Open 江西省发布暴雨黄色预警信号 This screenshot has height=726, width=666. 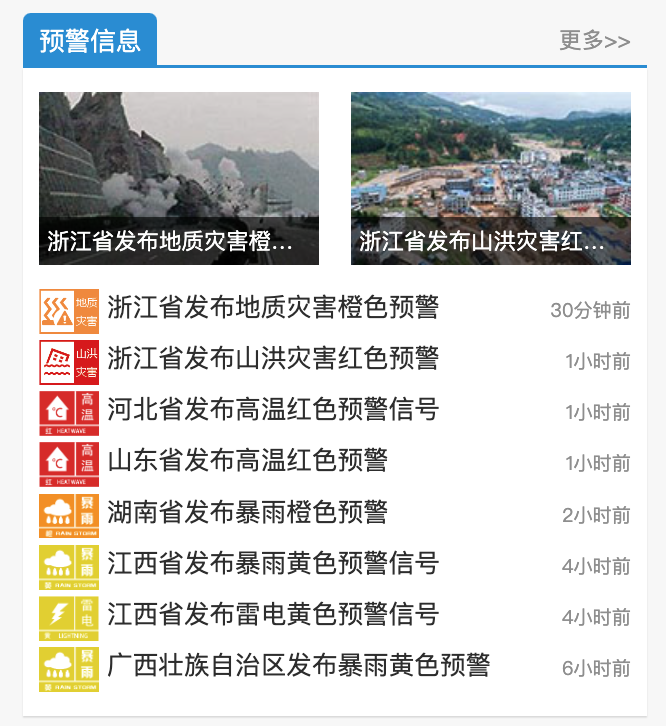(273, 564)
